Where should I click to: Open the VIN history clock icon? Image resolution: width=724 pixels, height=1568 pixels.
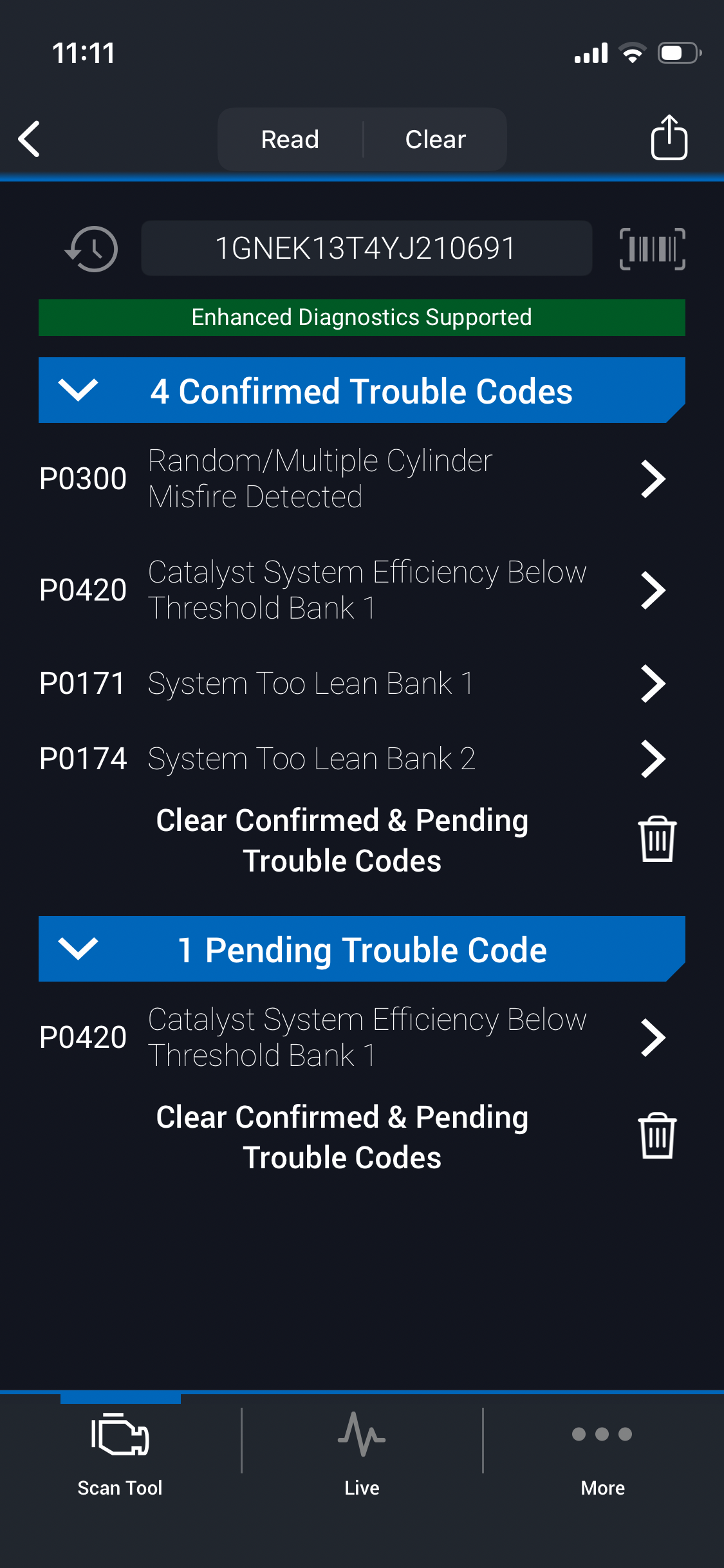92,248
